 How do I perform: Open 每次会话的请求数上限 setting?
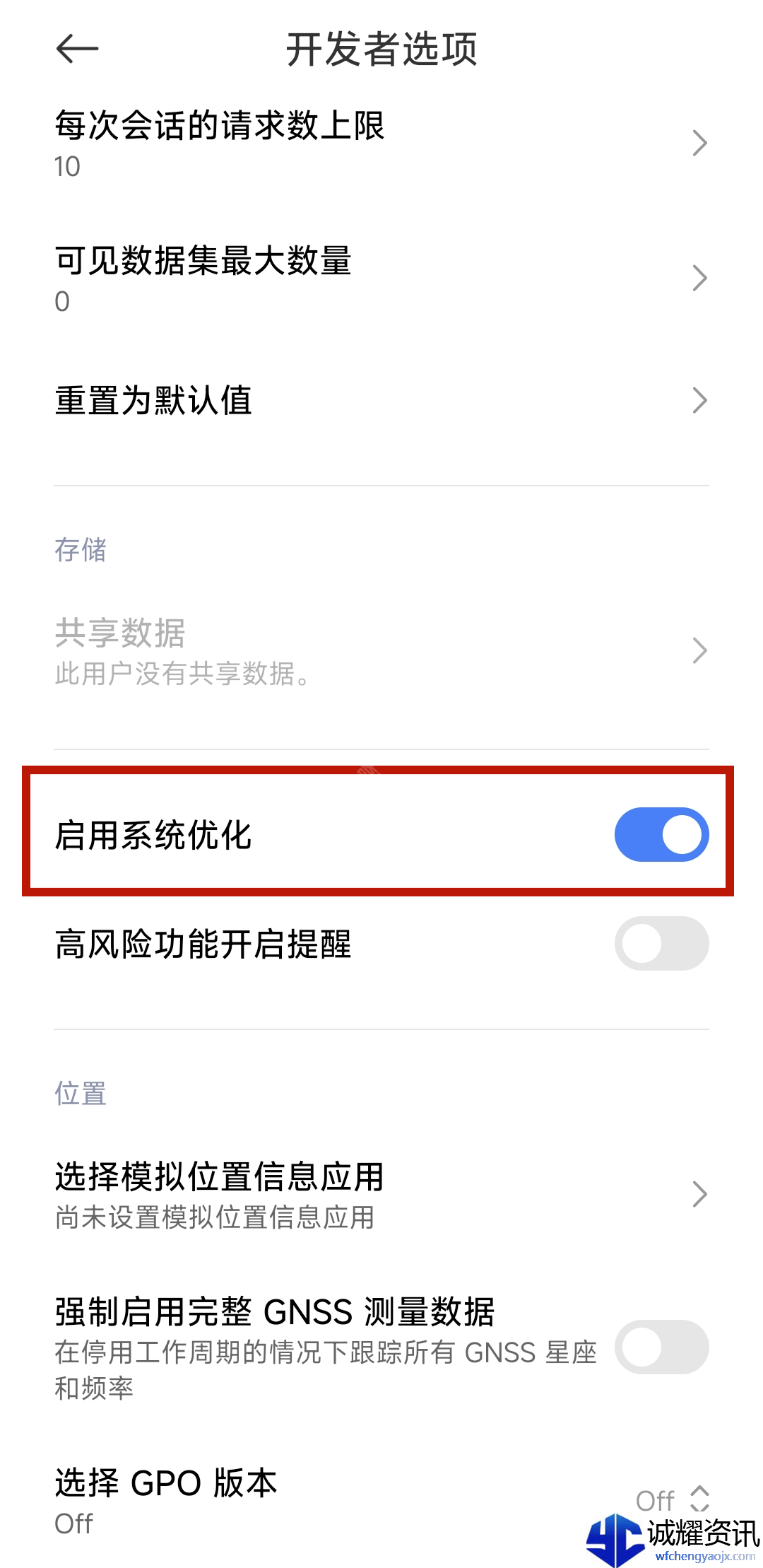point(381,144)
